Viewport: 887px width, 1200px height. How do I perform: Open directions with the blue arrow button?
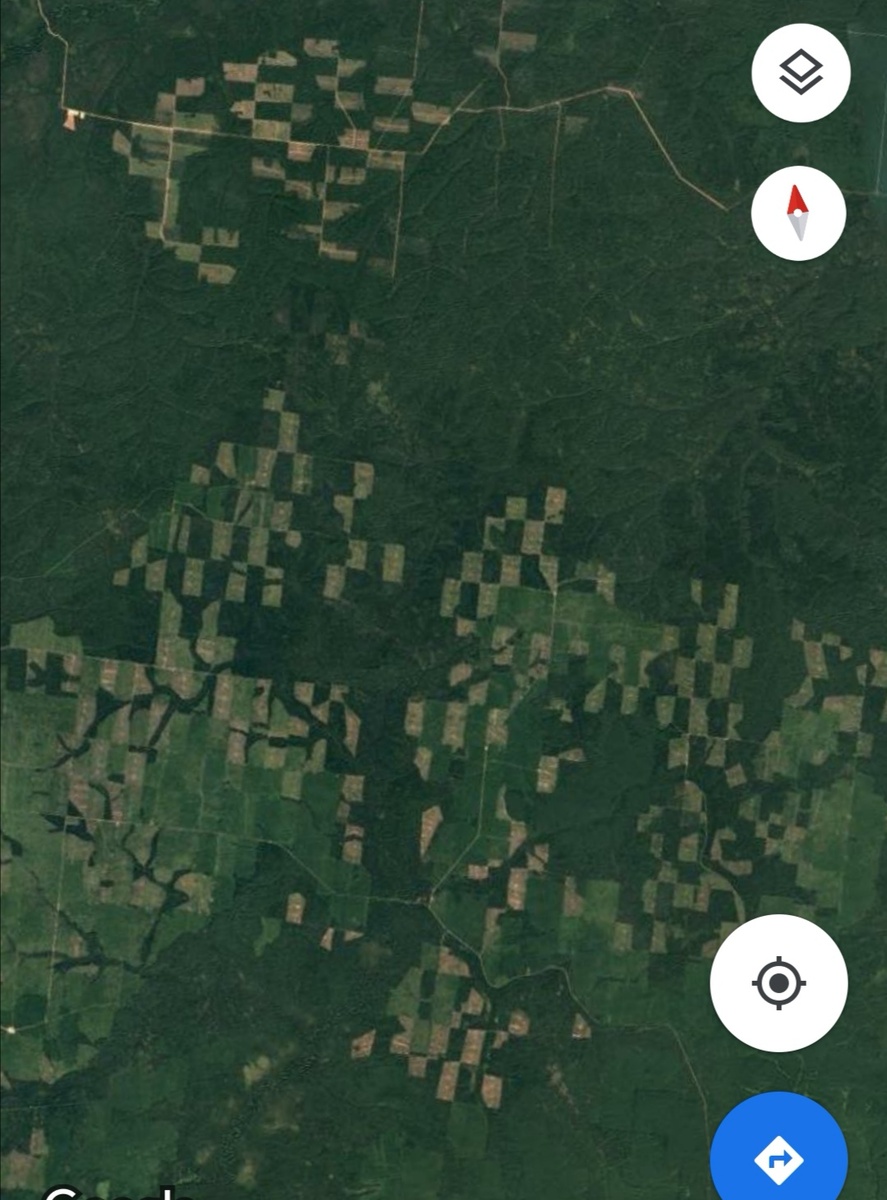point(779,1157)
